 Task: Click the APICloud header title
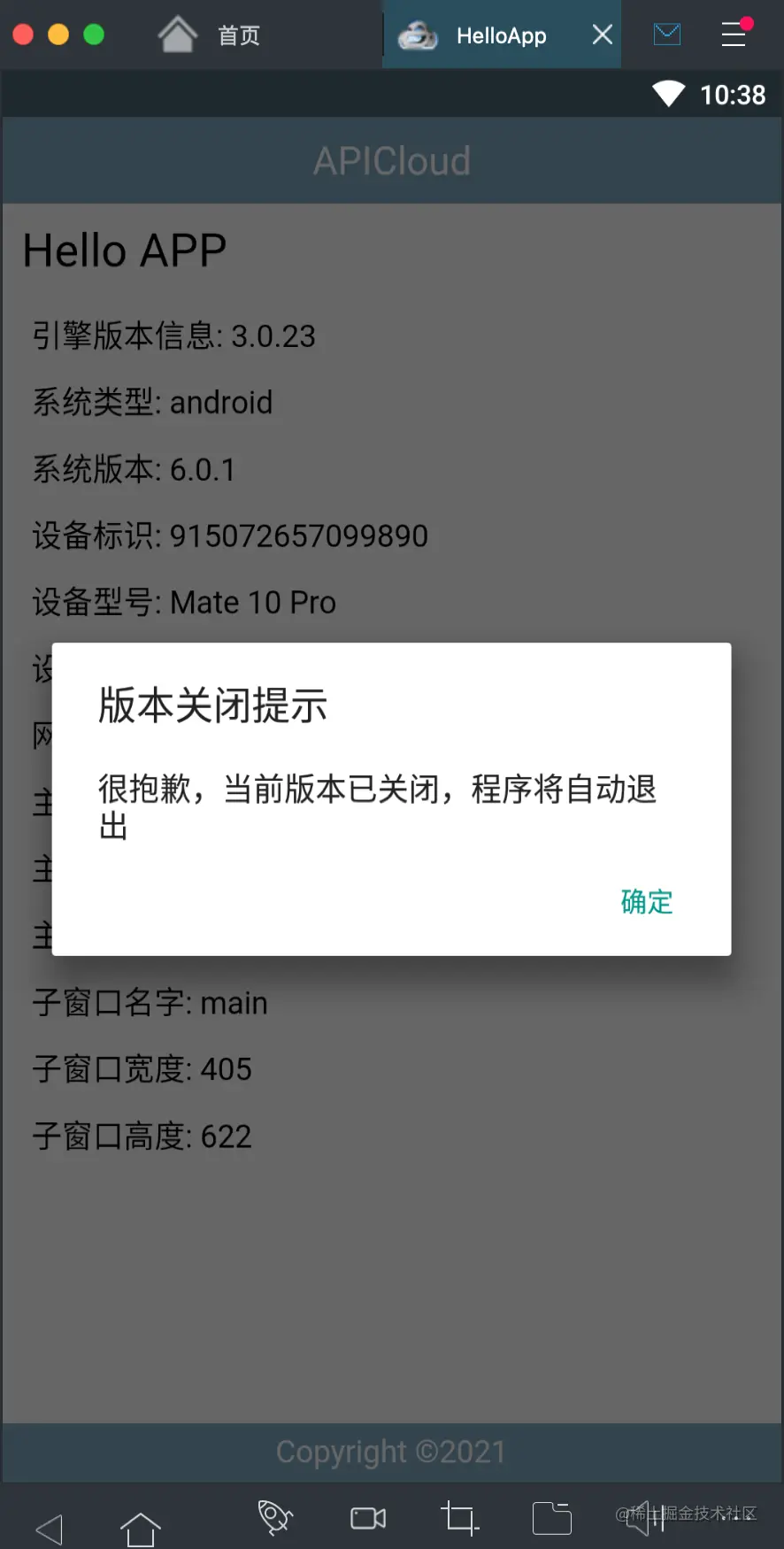tap(392, 160)
